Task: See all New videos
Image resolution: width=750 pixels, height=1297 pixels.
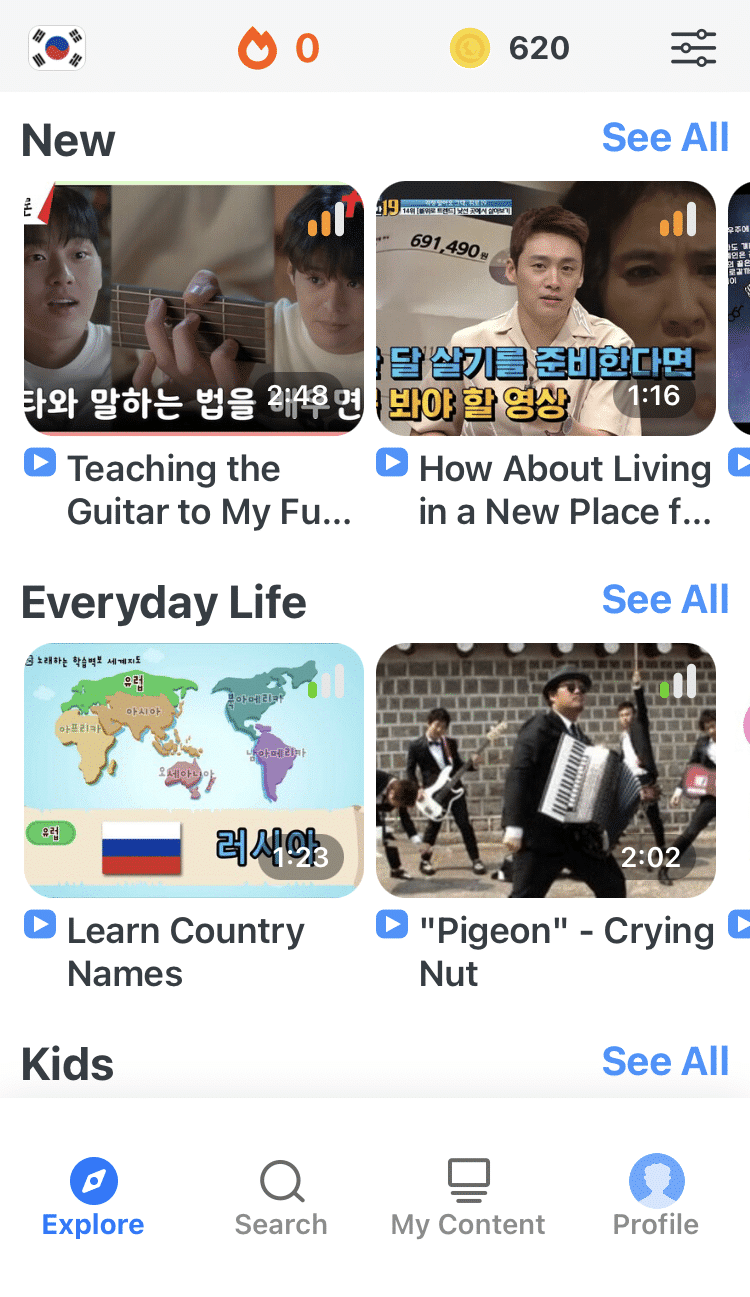Action: tap(665, 138)
